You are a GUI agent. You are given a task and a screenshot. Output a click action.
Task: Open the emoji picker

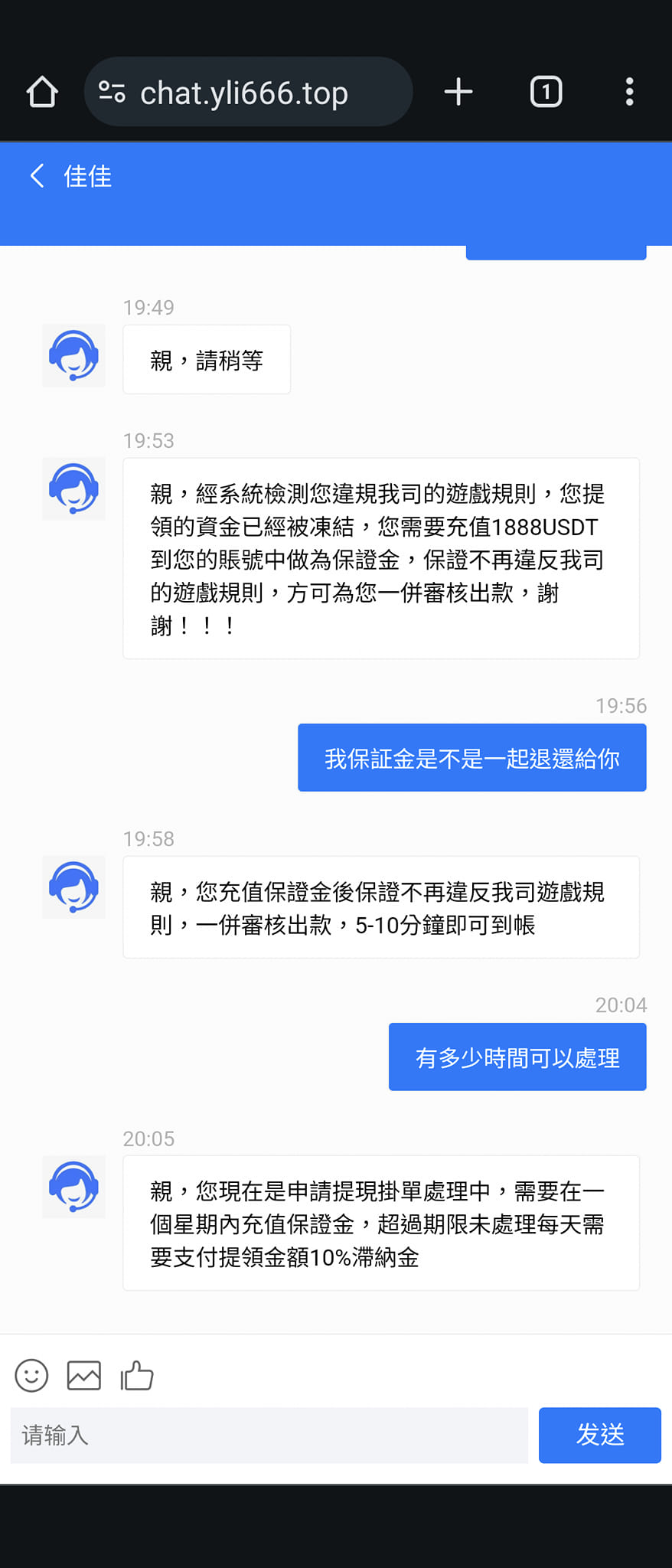pos(31,1376)
